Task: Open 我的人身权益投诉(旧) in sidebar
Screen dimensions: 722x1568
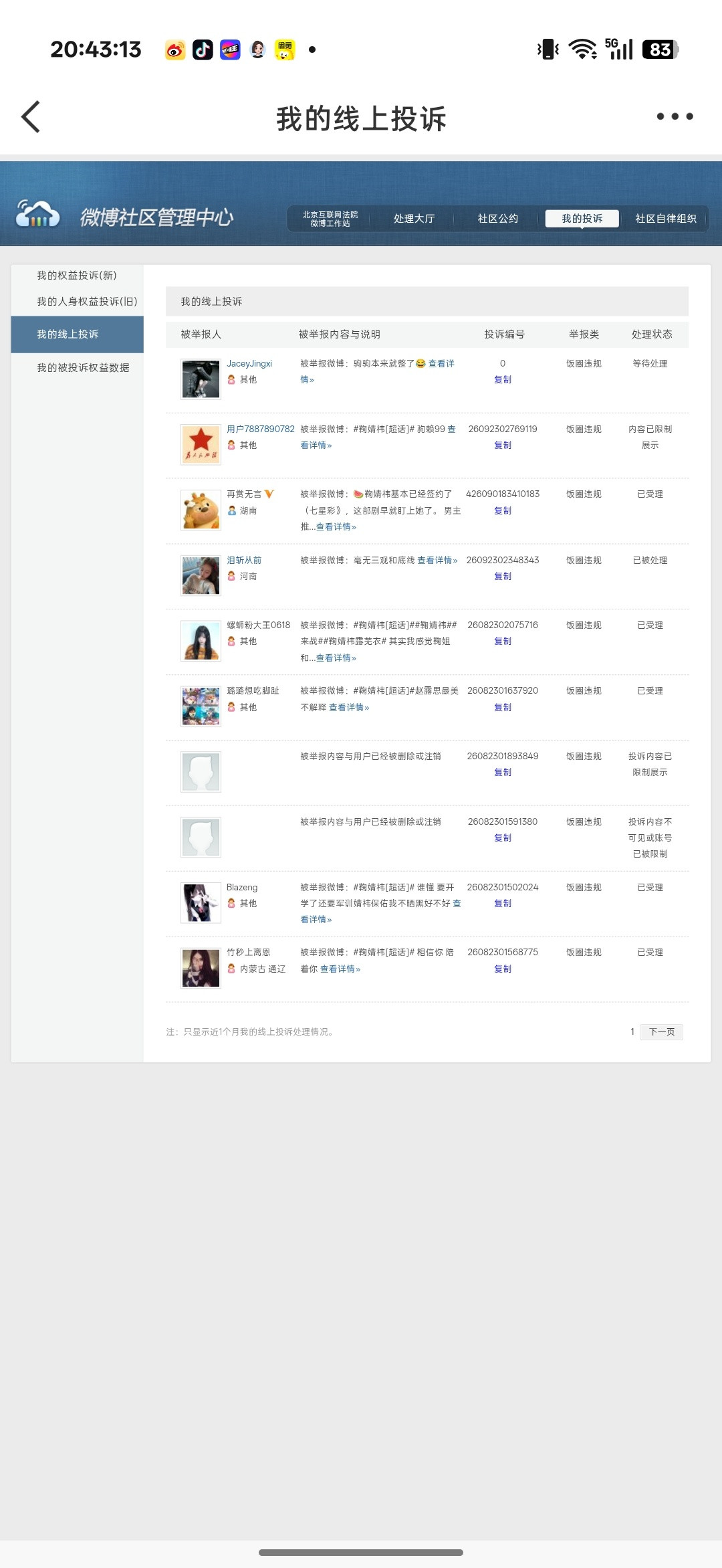Action: [x=87, y=301]
